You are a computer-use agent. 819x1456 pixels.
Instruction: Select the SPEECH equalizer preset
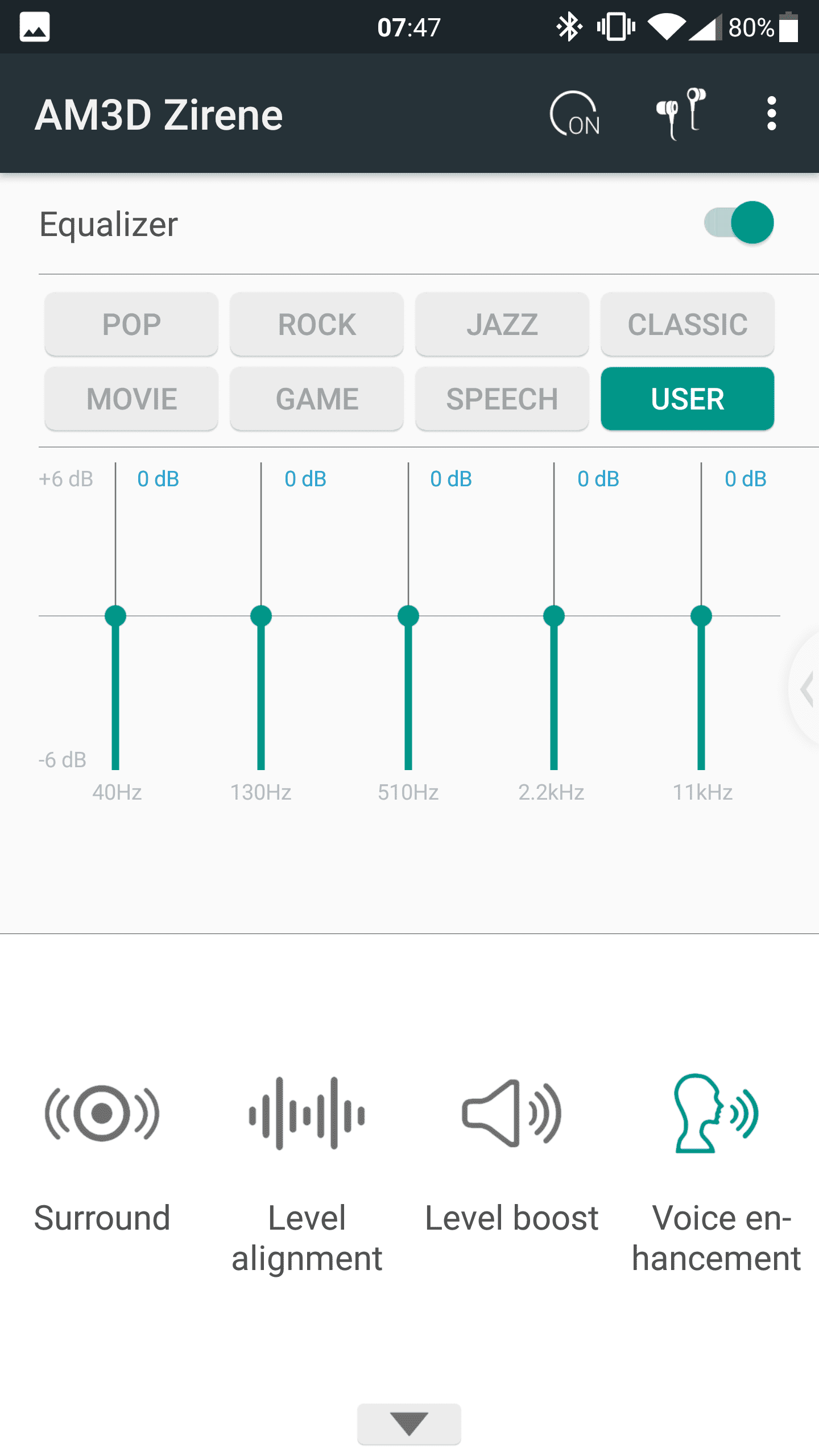502,399
